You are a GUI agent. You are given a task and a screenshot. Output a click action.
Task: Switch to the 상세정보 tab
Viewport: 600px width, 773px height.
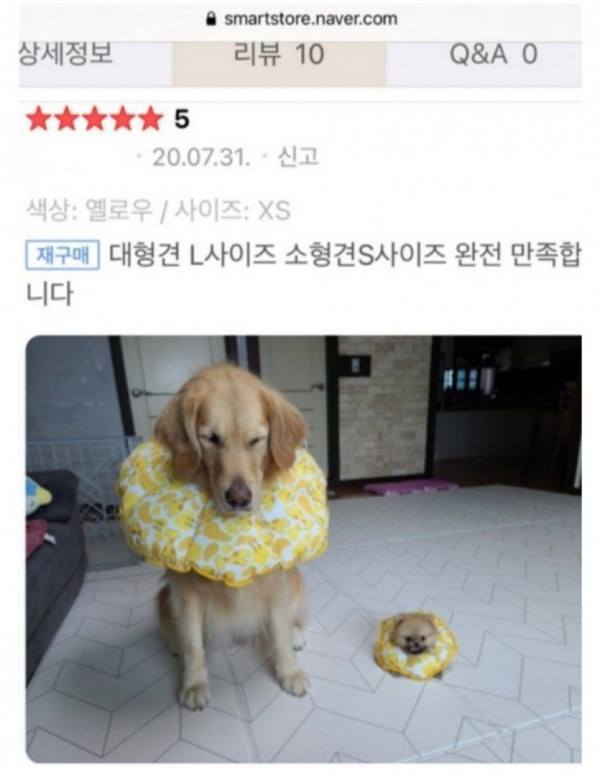66,55
